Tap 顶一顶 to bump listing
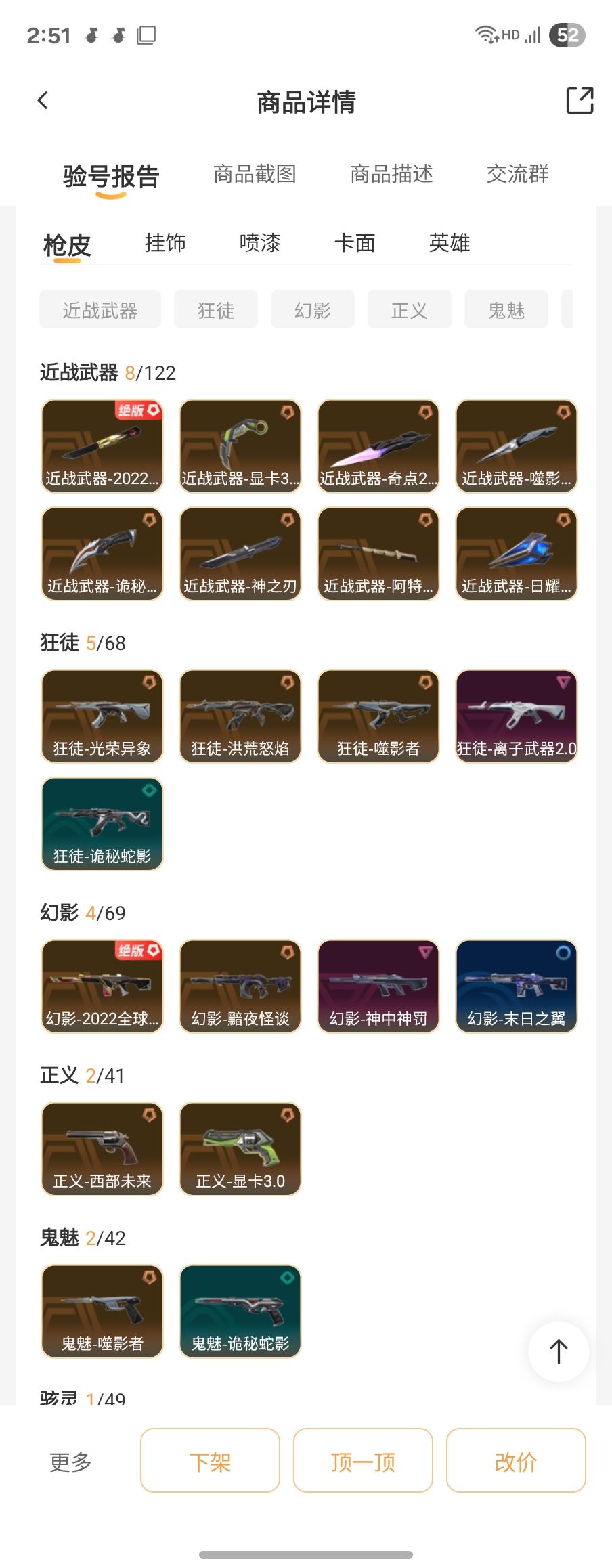Image resolution: width=612 pixels, height=1568 pixels. pos(363,1460)
